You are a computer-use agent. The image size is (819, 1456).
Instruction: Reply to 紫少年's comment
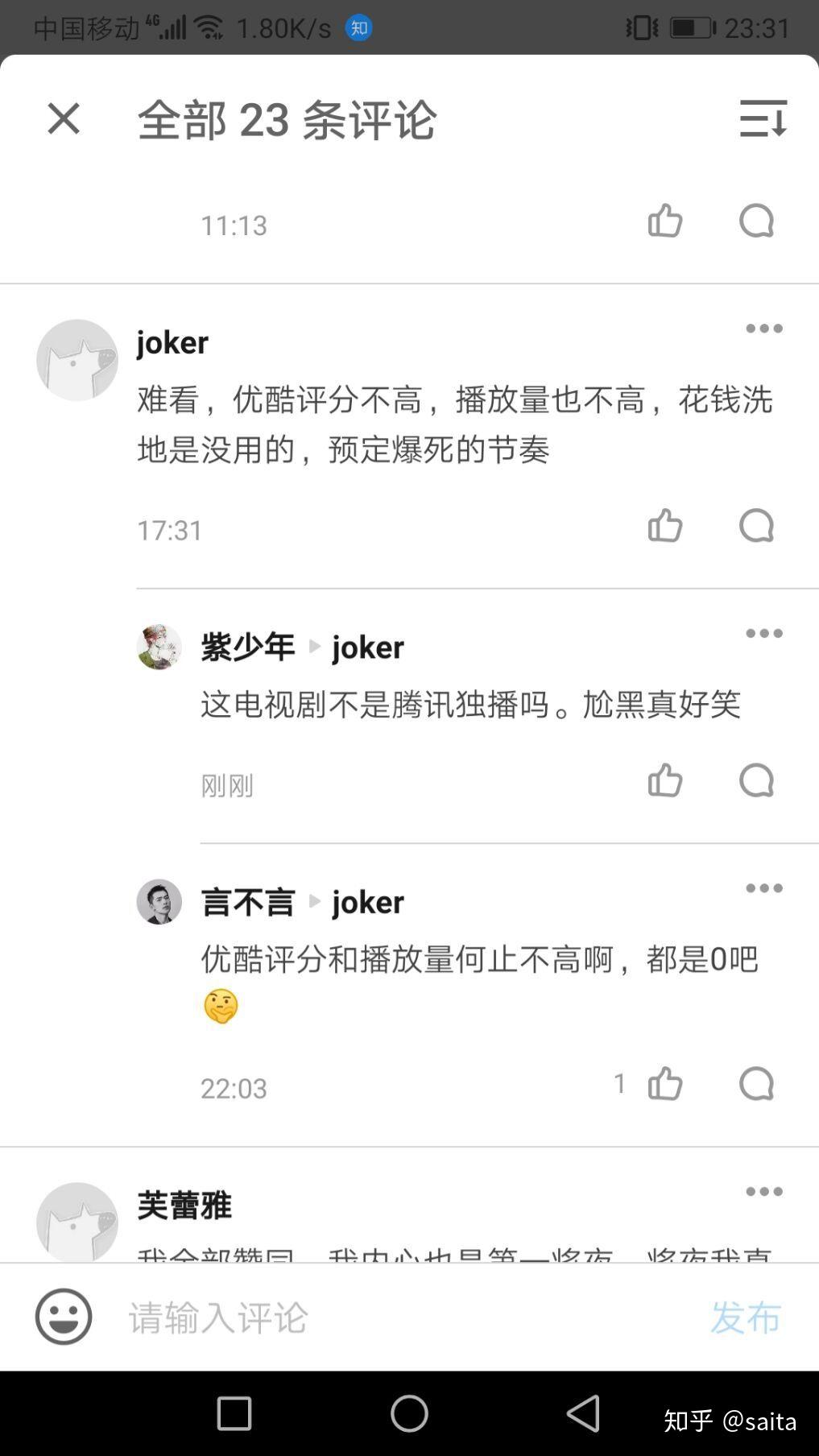click(x=756, y=780)
